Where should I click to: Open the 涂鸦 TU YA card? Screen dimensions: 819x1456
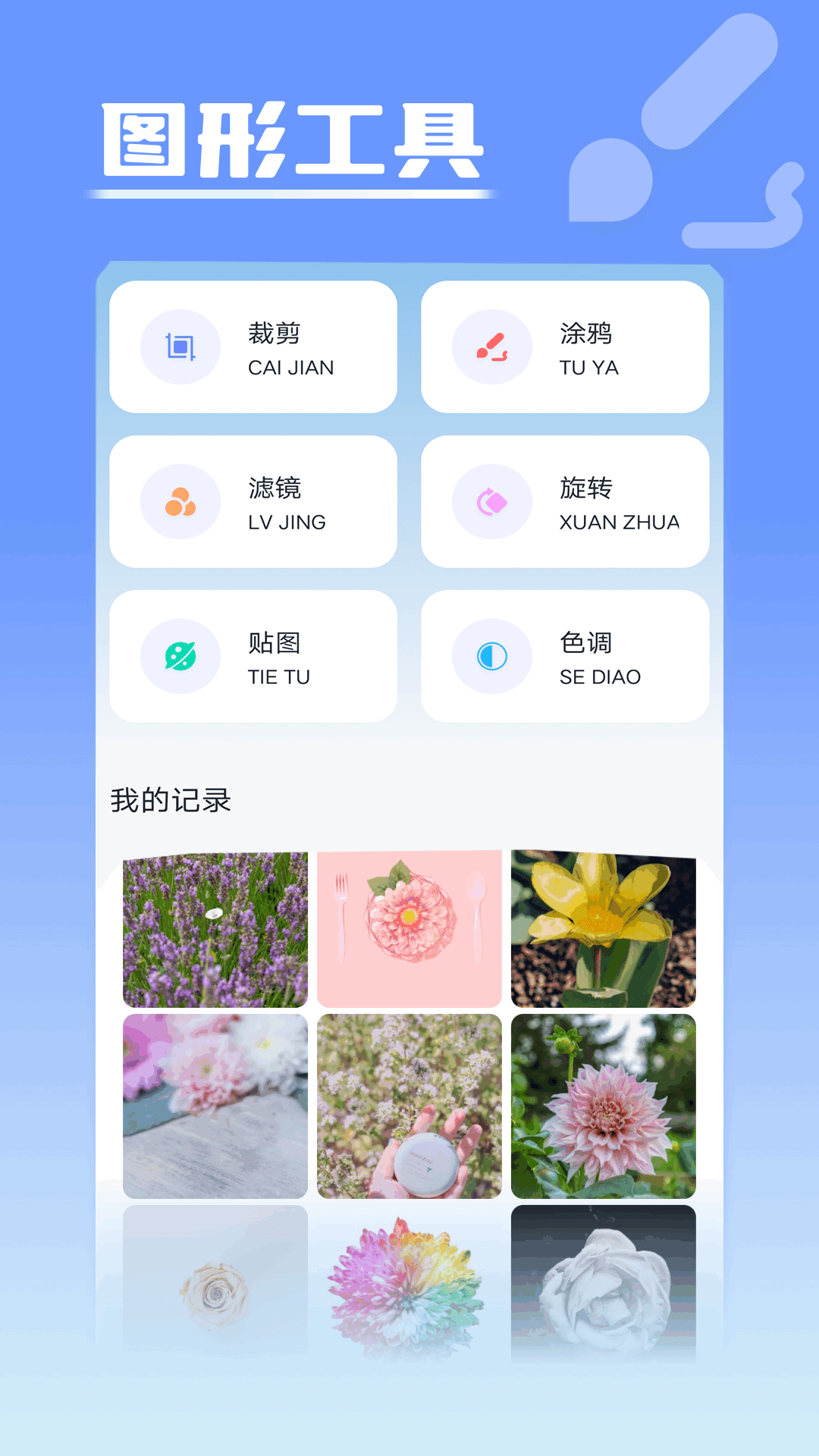[566, 345]
